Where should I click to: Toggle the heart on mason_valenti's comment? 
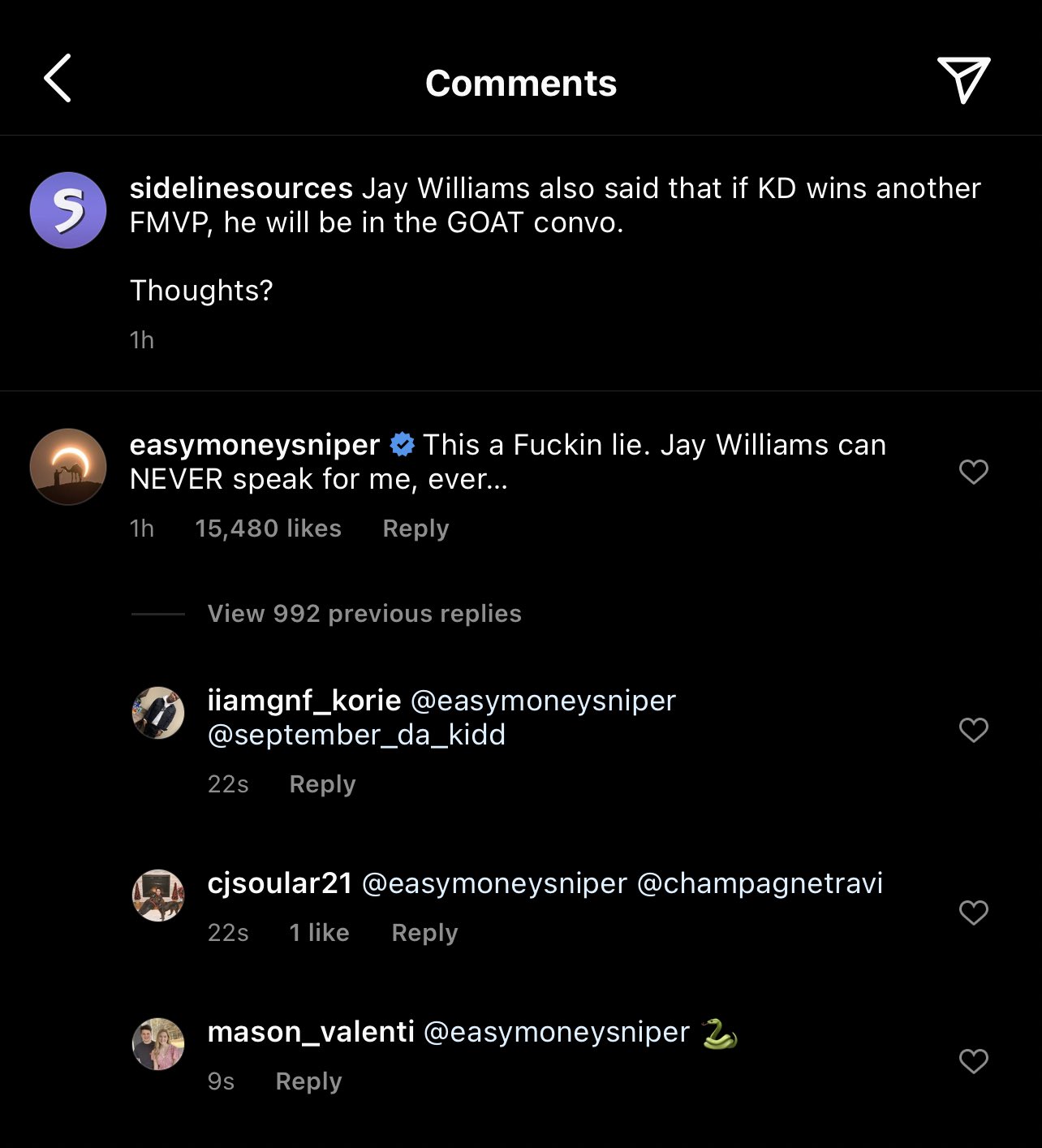click(x=973, y=1060)
